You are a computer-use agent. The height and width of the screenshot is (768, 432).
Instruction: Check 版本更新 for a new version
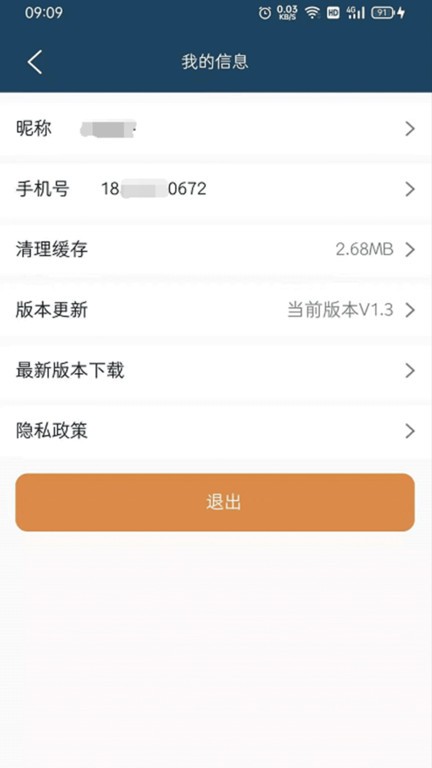tap(216, 310)
